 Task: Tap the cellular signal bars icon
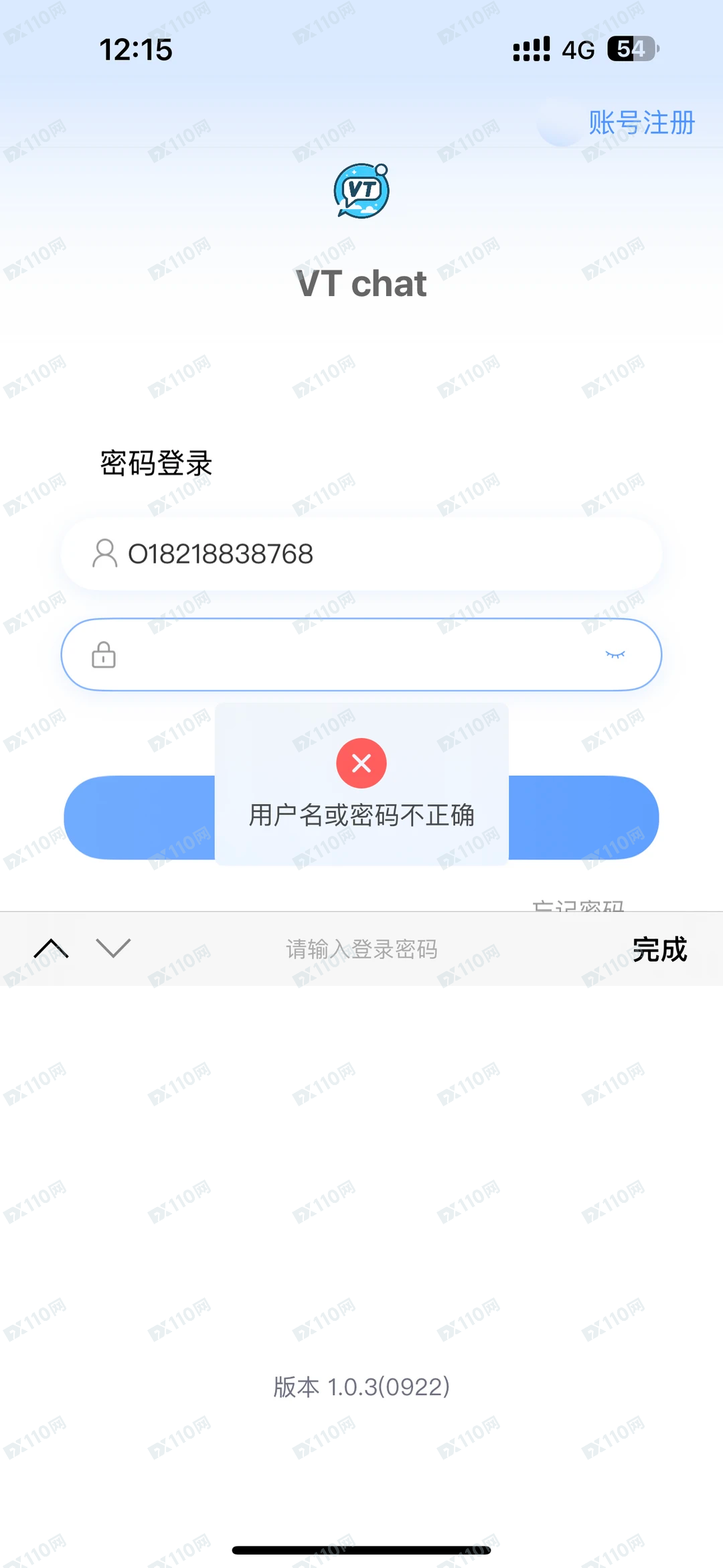pos(530,49)
